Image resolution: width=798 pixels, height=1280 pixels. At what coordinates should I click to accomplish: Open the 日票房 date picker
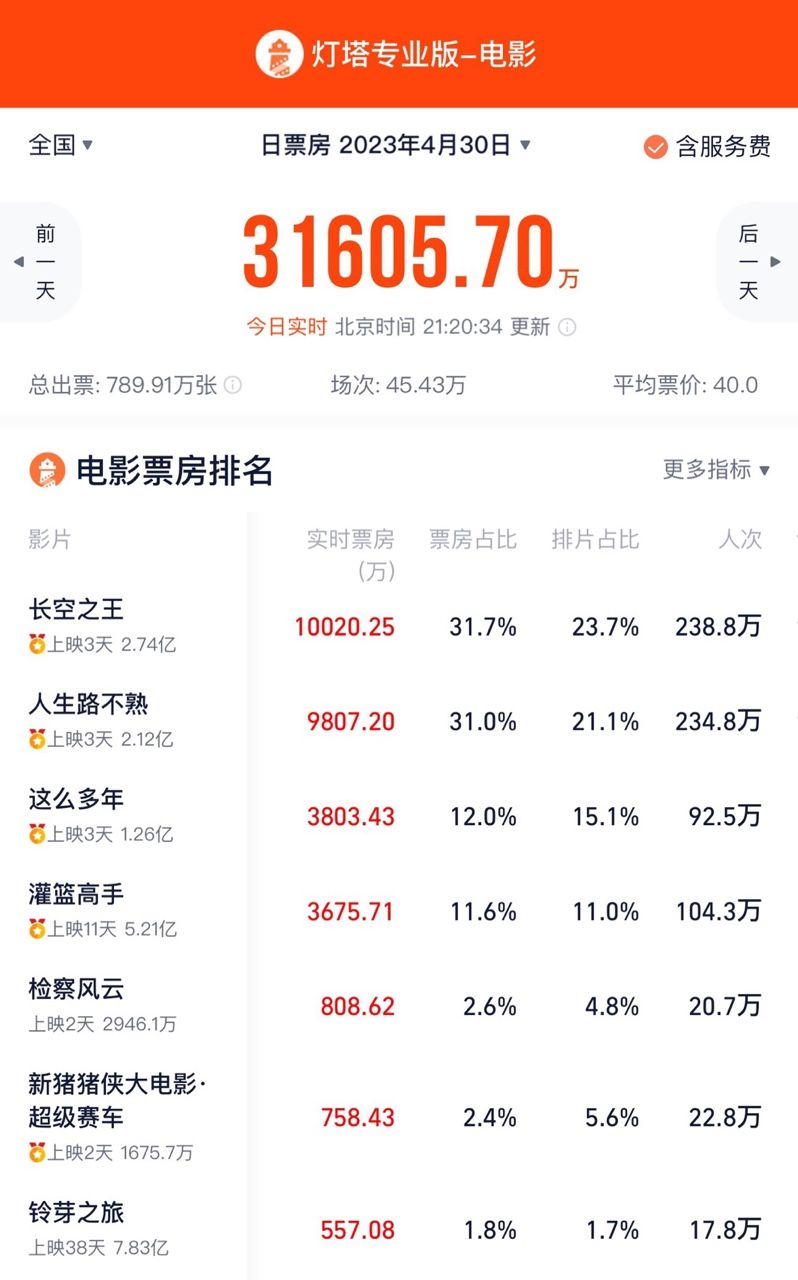pyautogui.click(x=395, y=146)
